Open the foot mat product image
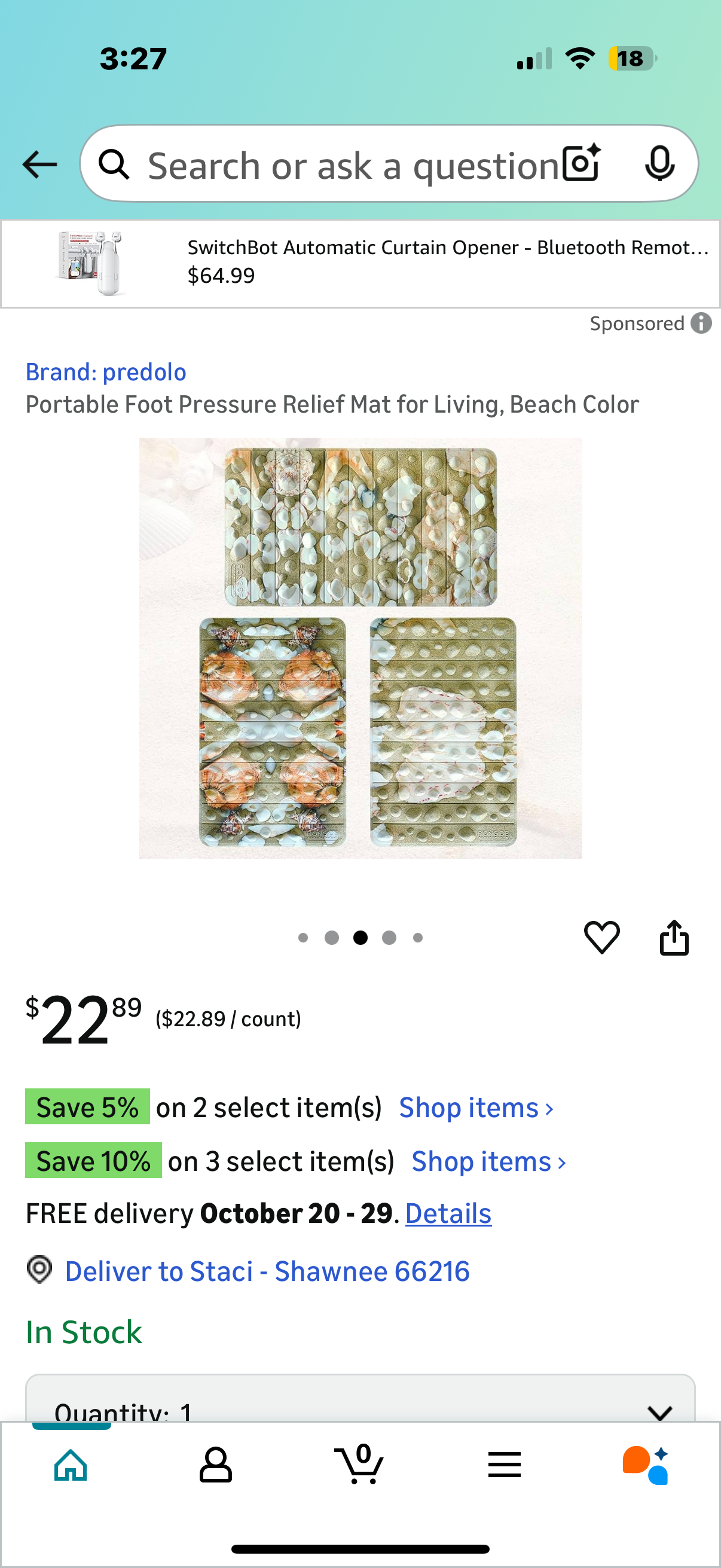The height and width of the screenshot is (1568, 721). pyautogui.click(x=360, y=647)
